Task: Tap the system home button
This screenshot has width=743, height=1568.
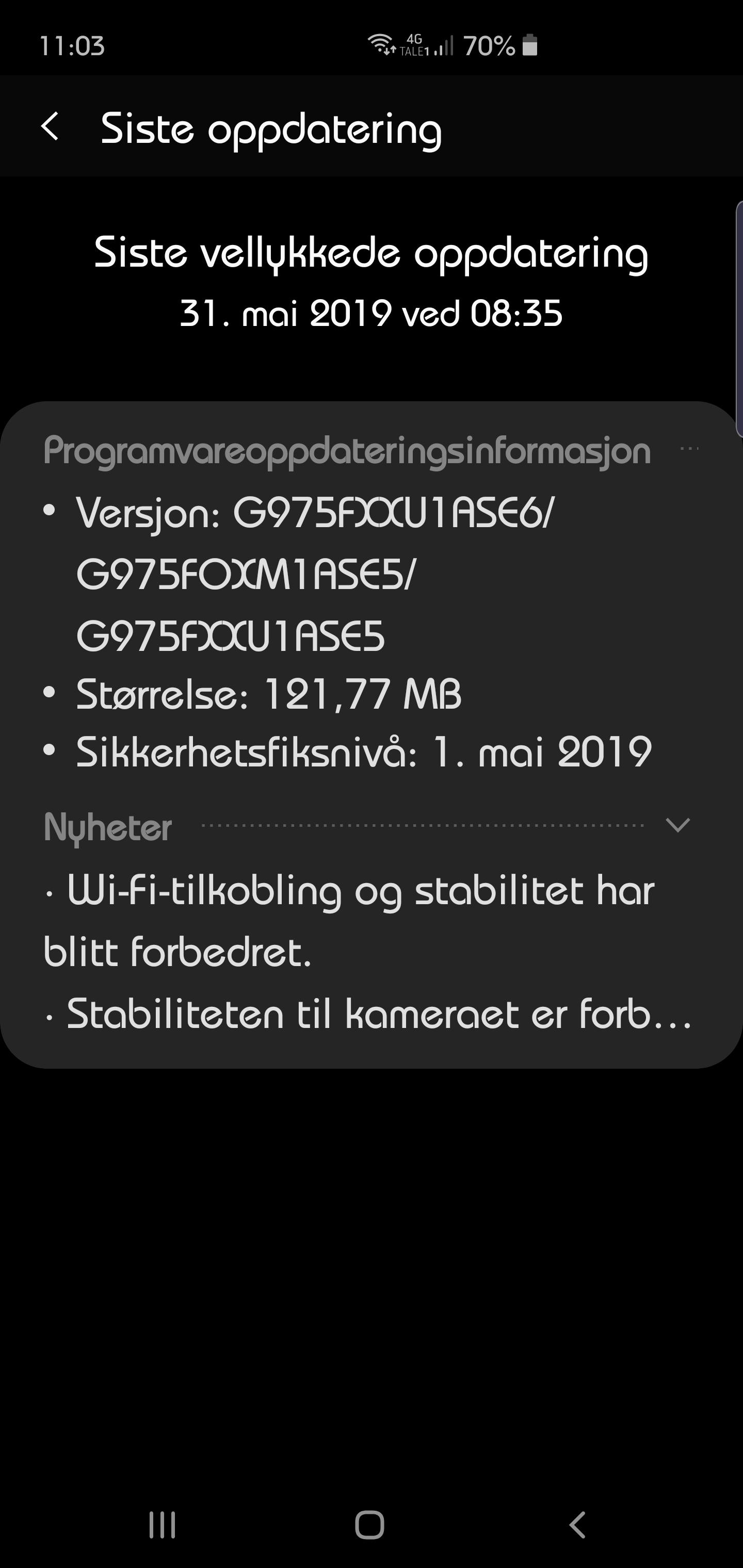Action: click(369, 1525)
